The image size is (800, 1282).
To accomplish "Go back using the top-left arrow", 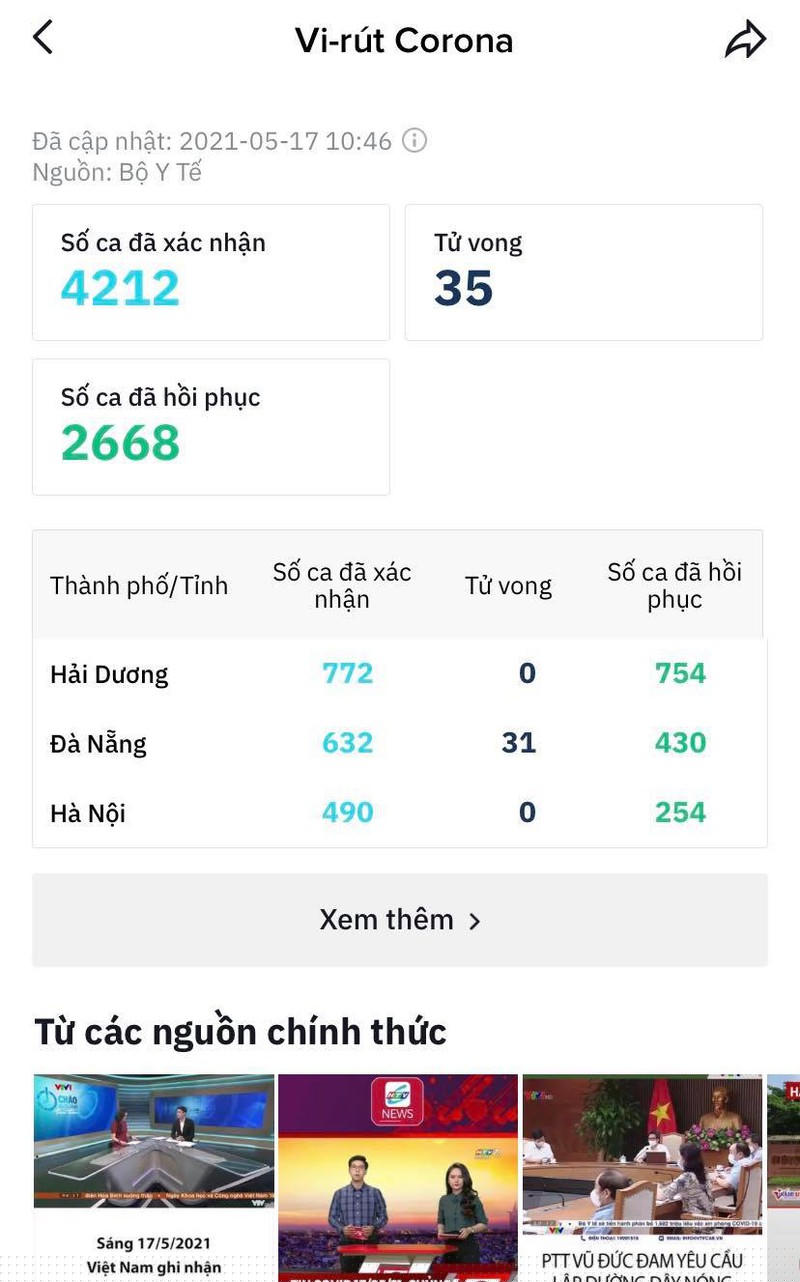I will pyautogui.click(x=42, y=38).
